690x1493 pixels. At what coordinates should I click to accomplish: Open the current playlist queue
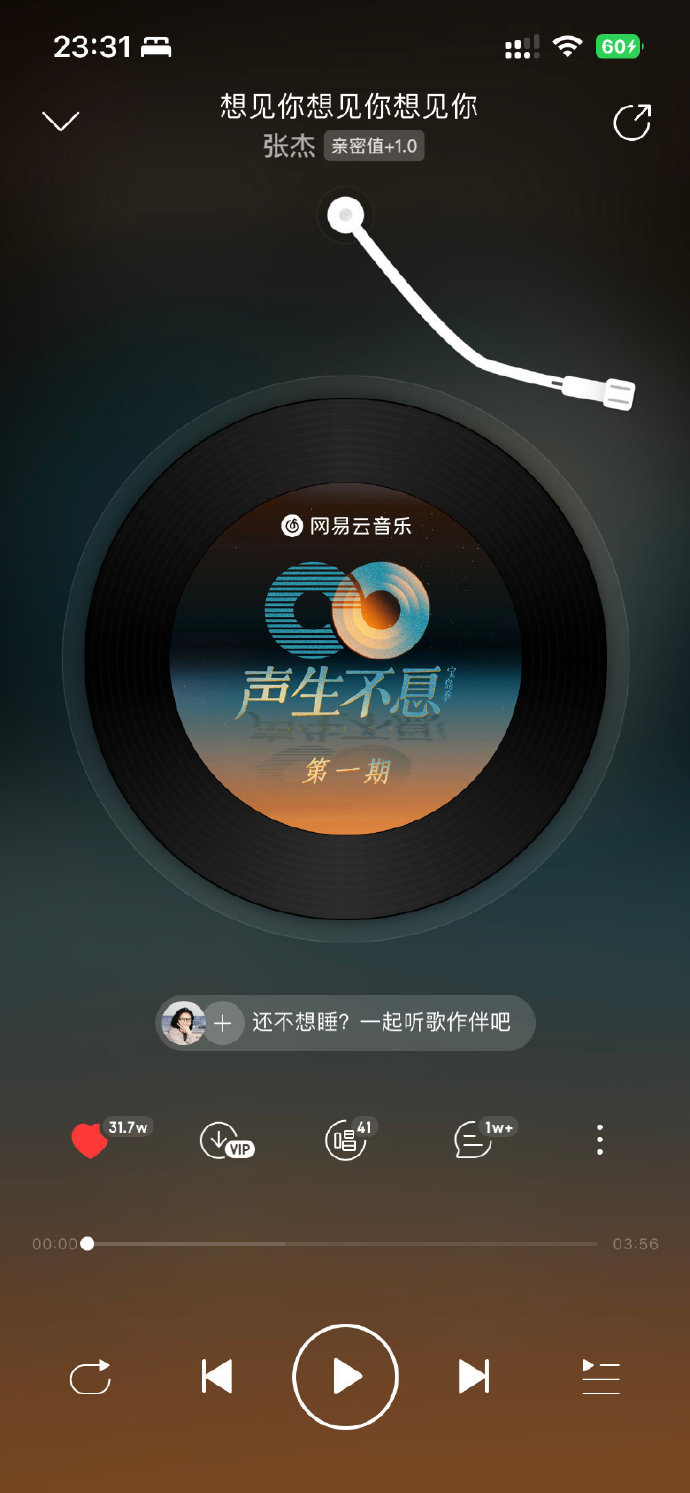[x=601, y=1377]
